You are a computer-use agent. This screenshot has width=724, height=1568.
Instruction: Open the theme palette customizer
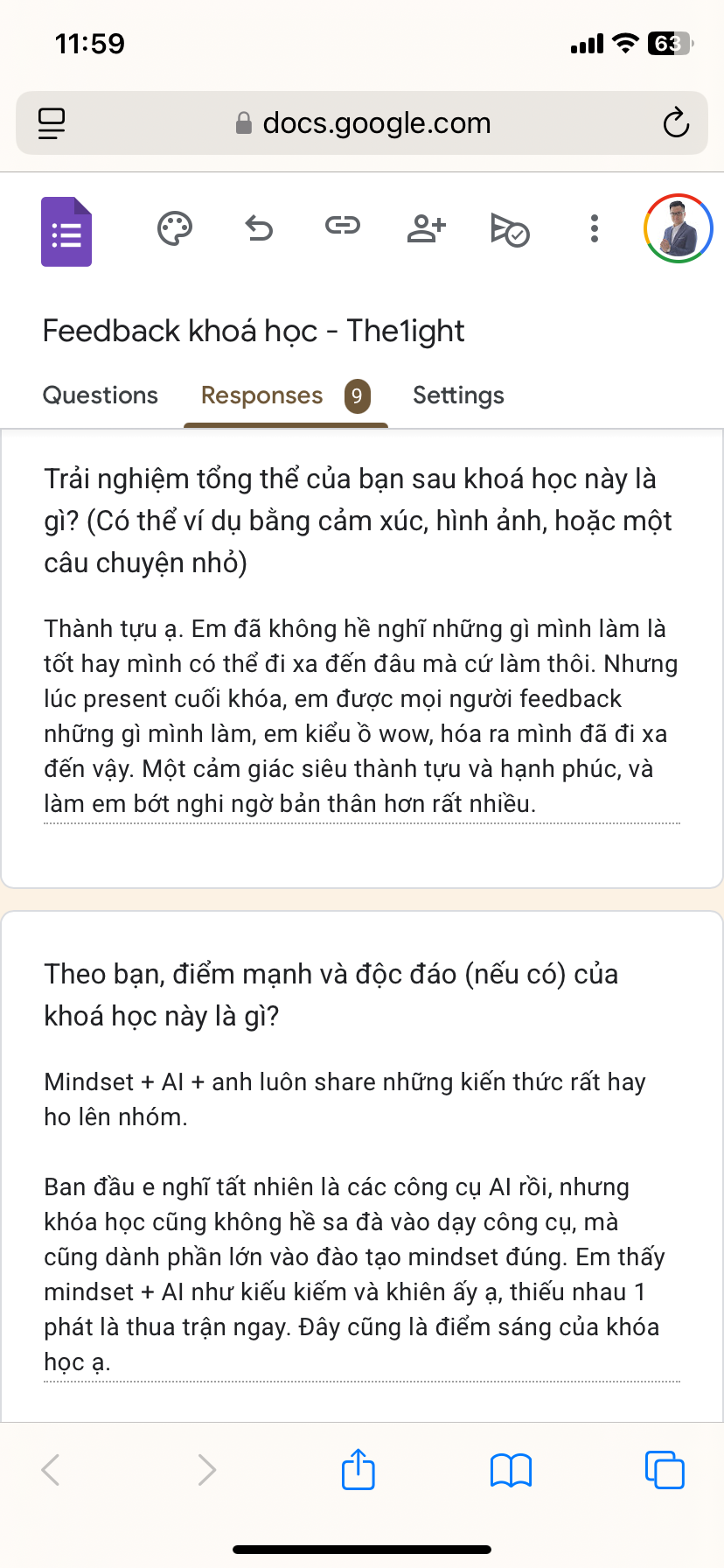(174, 229)
